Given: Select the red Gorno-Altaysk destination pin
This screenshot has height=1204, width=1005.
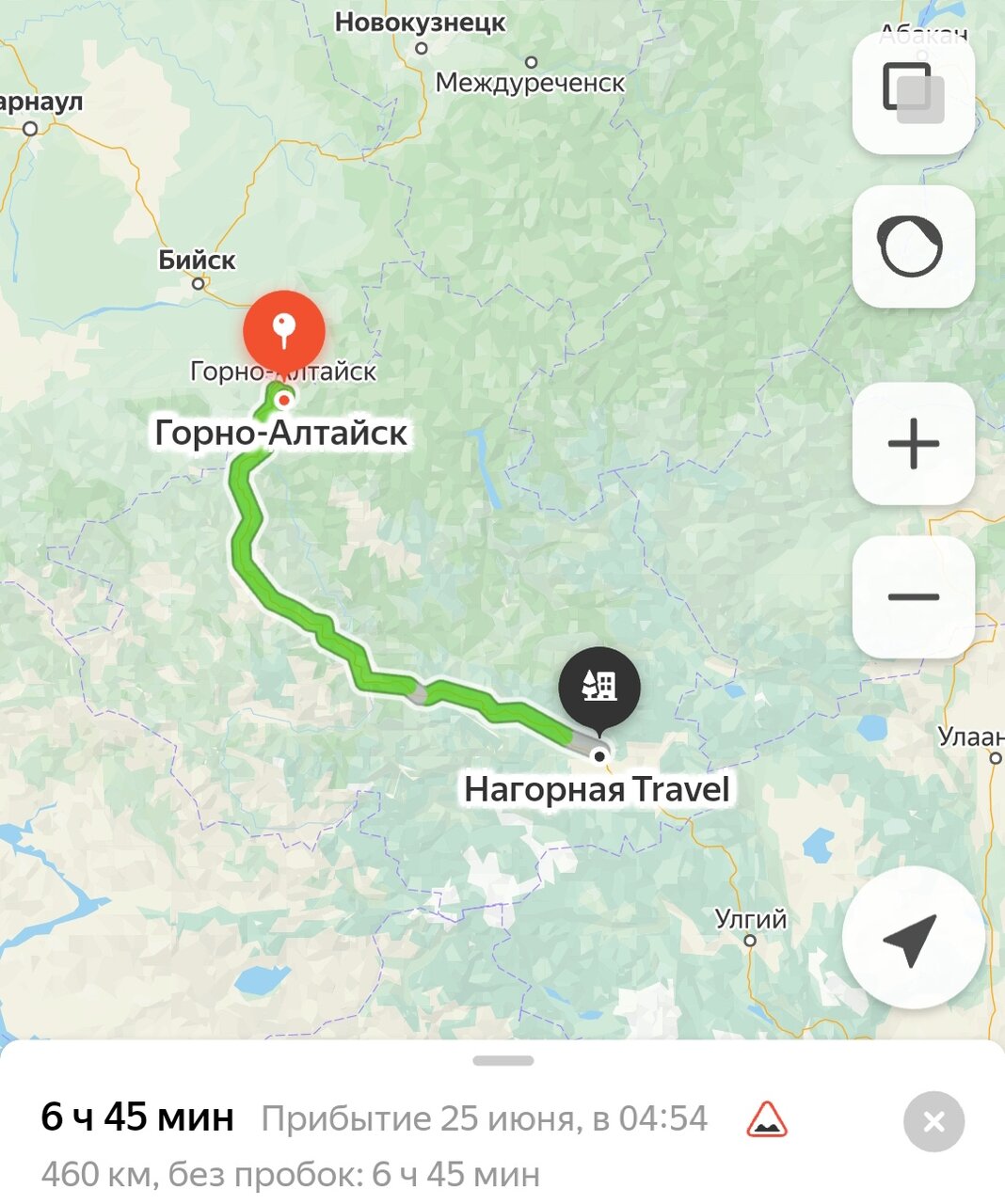Looking at the screenshot, I should pyautogui.click(x=283, y=332).
